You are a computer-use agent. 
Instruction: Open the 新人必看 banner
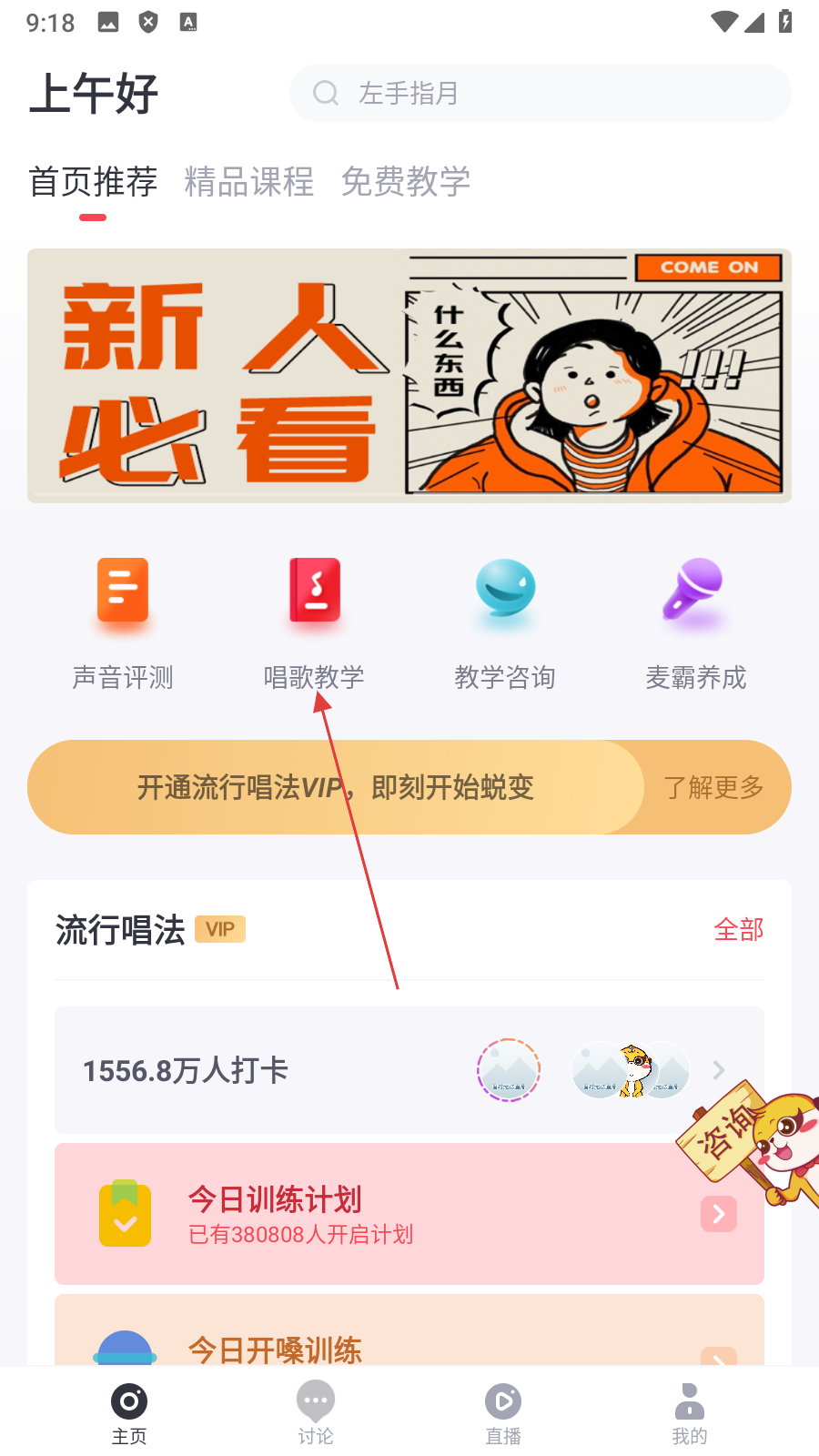click(409, 375)
